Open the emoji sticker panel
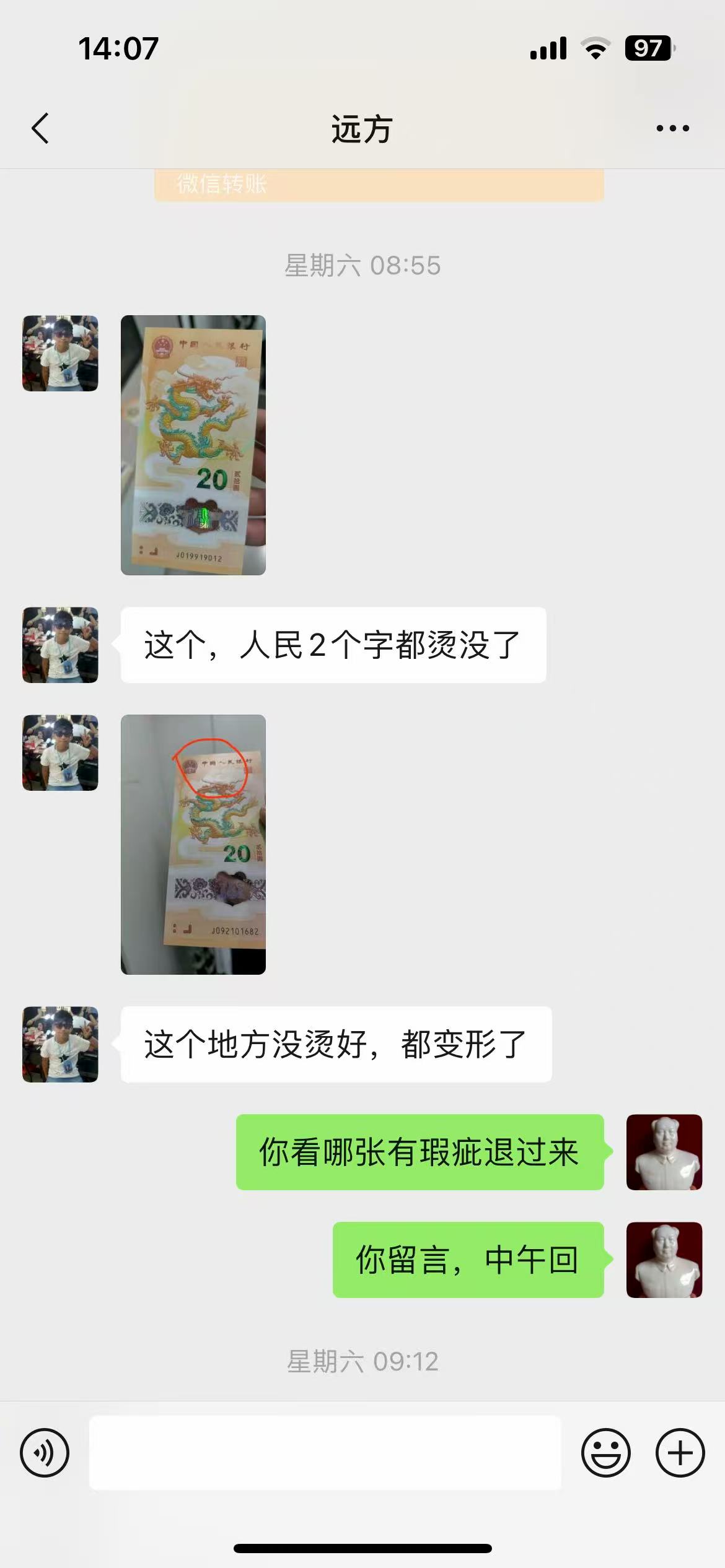This screenshot has height=1568, width=725. coord(606,1453)
